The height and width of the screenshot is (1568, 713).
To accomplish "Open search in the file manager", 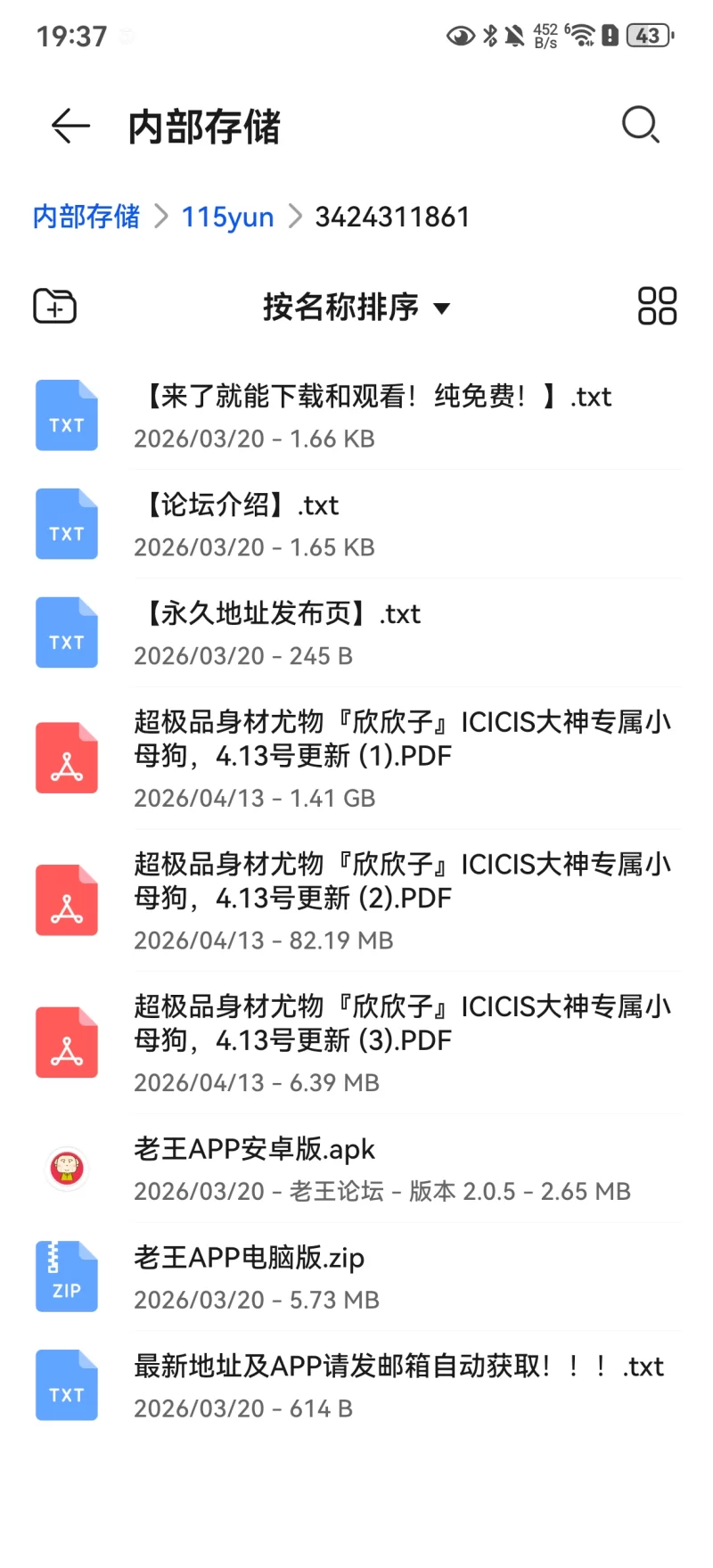I will pyautogui.click(x=640, y=126).
